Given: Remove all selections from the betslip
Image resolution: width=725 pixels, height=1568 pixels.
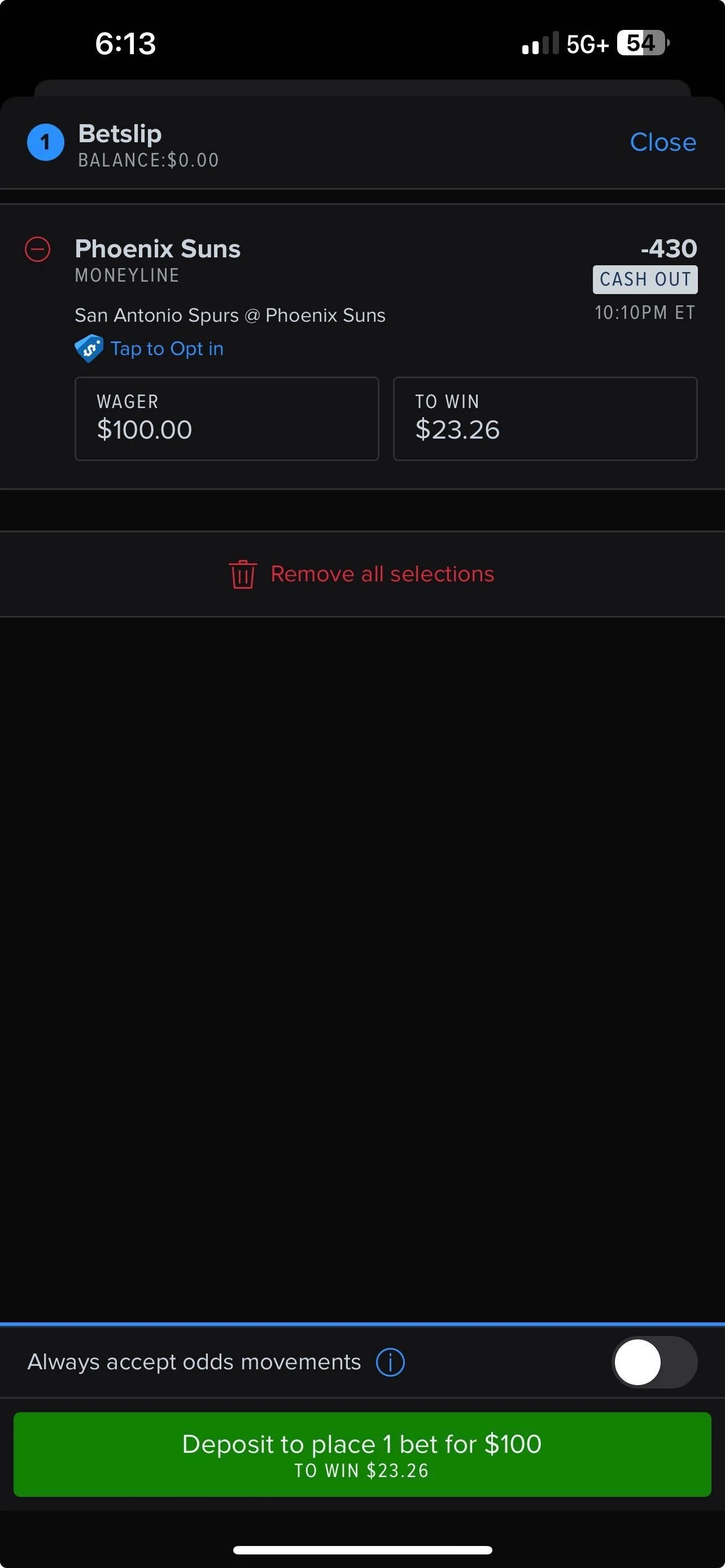Looking at the screenshot, I should 362,574.
